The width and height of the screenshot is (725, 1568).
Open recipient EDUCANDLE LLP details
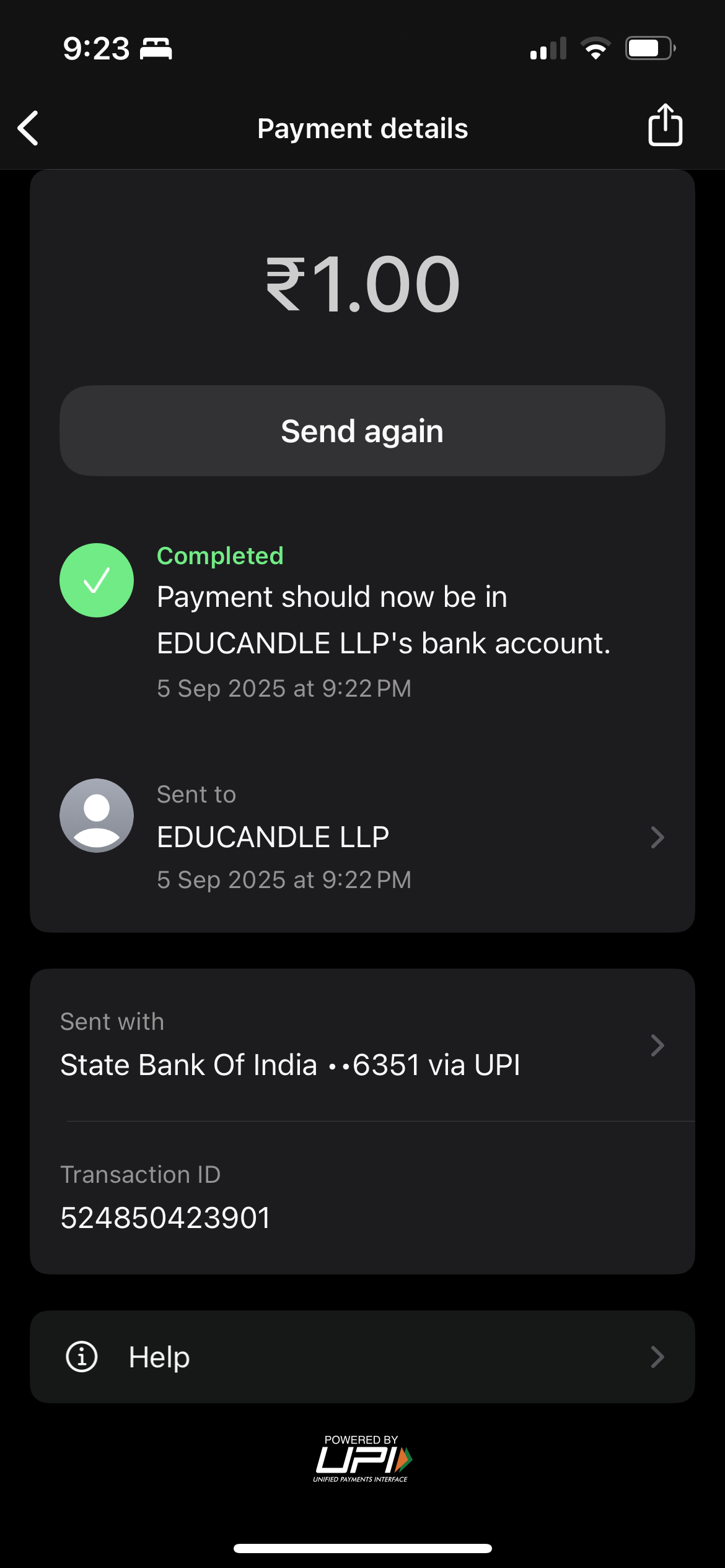362,837
